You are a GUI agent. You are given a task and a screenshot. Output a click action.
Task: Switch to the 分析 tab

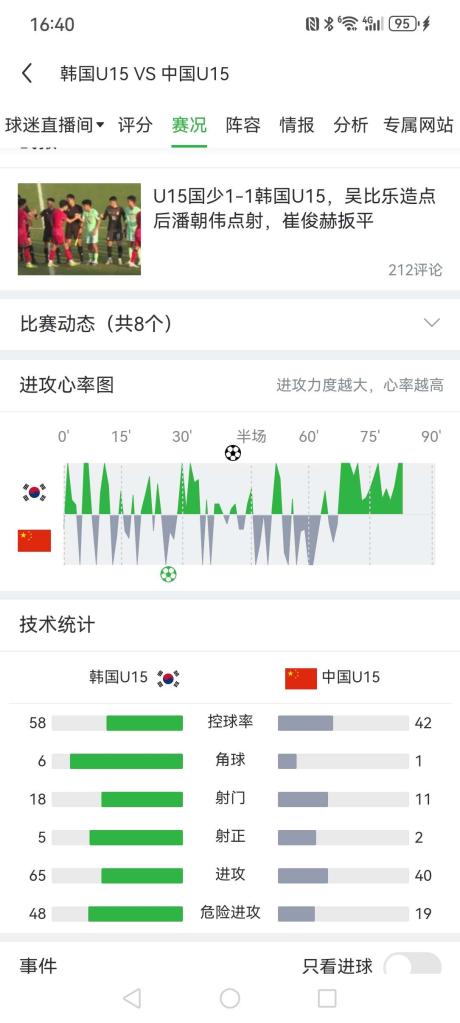click(350, 125)
